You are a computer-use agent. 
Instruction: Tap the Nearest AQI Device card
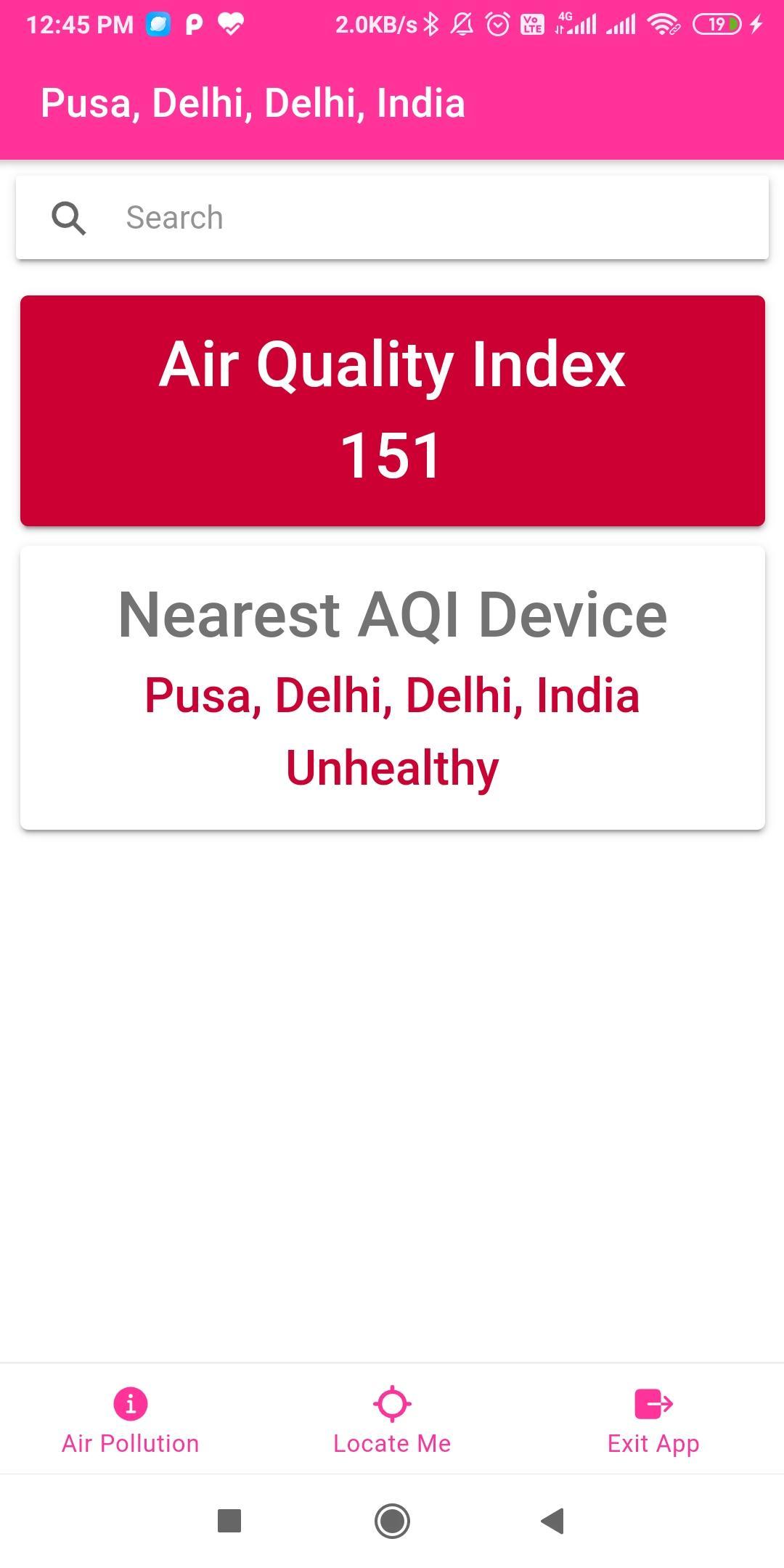click(x=392, y=686)
